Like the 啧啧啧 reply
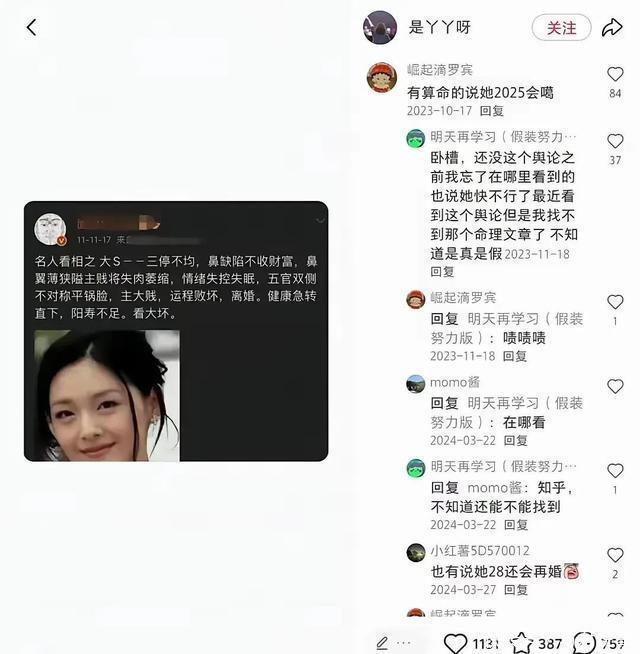 (615, 302)
